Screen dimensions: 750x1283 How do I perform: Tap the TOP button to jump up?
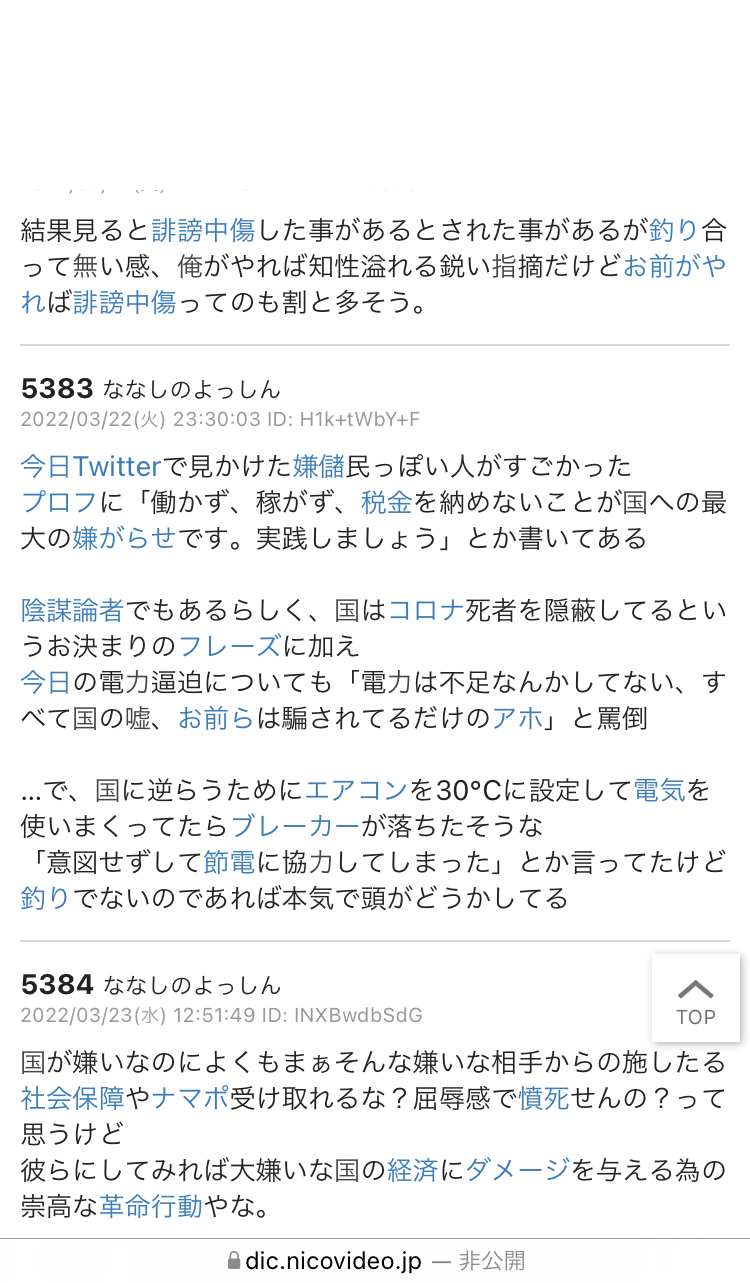(x=695, y=998)
